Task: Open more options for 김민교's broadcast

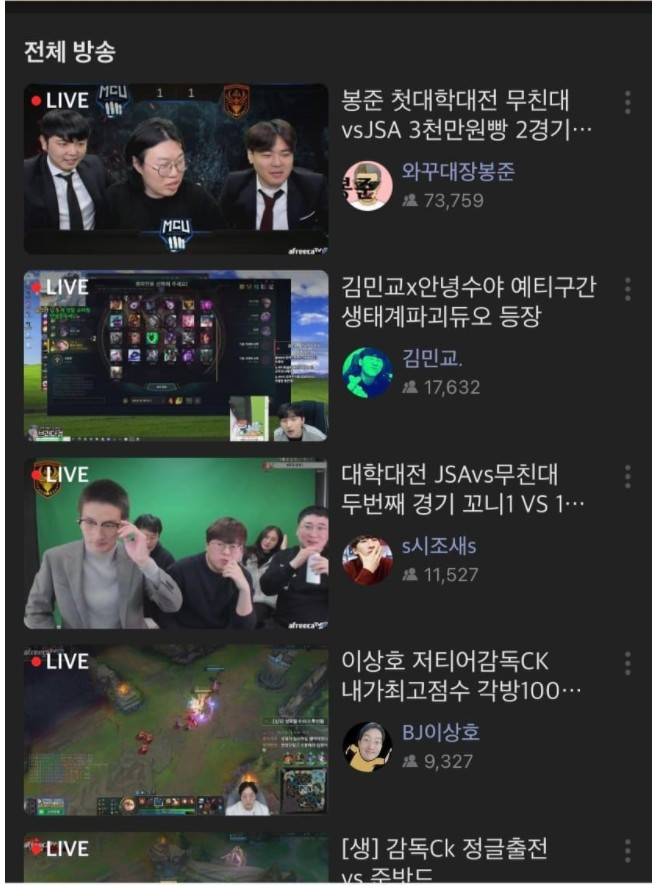Action: 628,289
